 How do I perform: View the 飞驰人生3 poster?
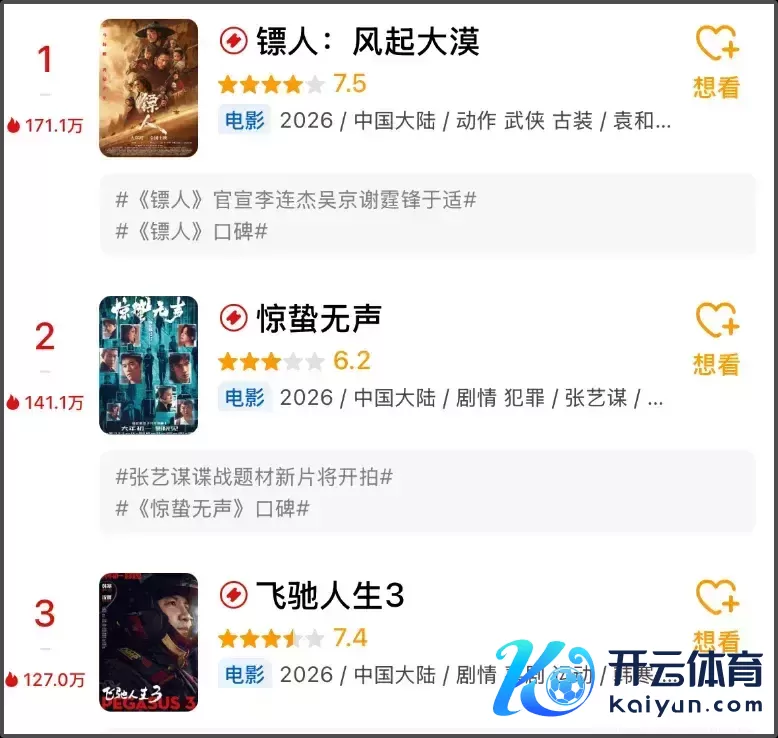coord(148,642)
